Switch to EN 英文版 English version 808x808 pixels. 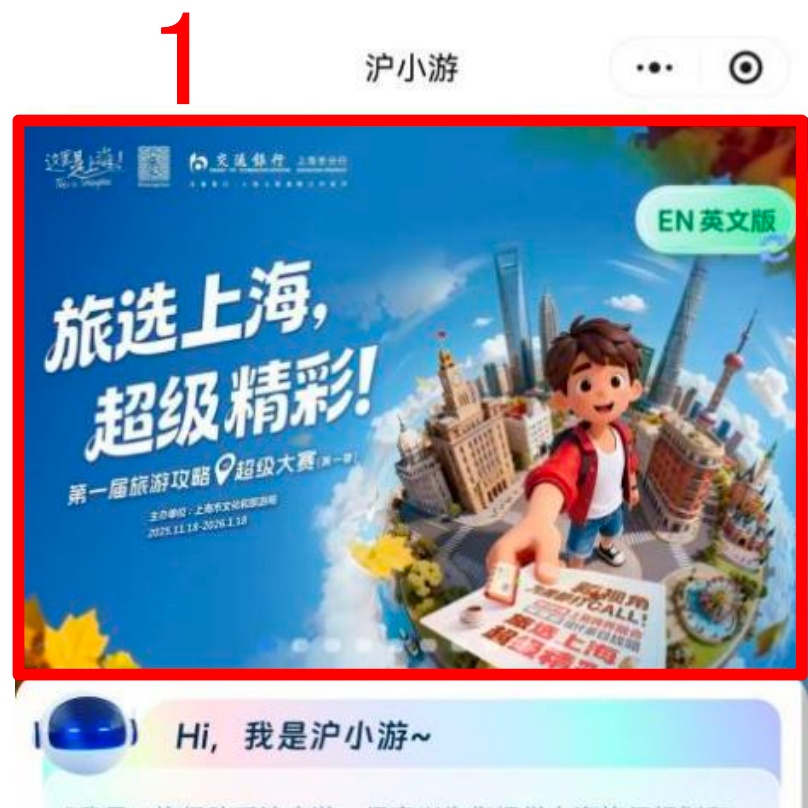[x=716, y=221]
